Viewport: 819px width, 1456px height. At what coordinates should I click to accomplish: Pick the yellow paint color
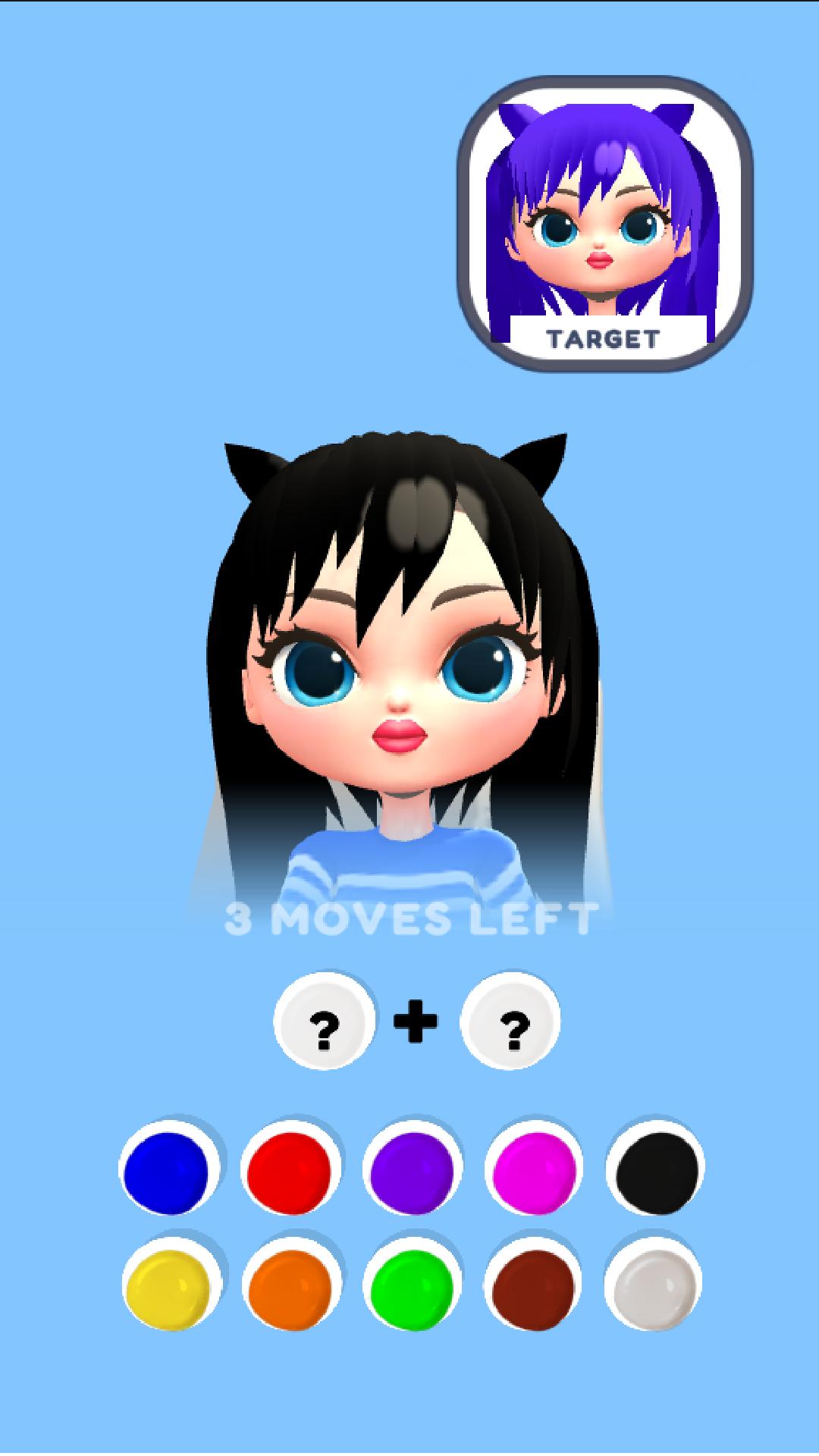tap(170, 1285)
